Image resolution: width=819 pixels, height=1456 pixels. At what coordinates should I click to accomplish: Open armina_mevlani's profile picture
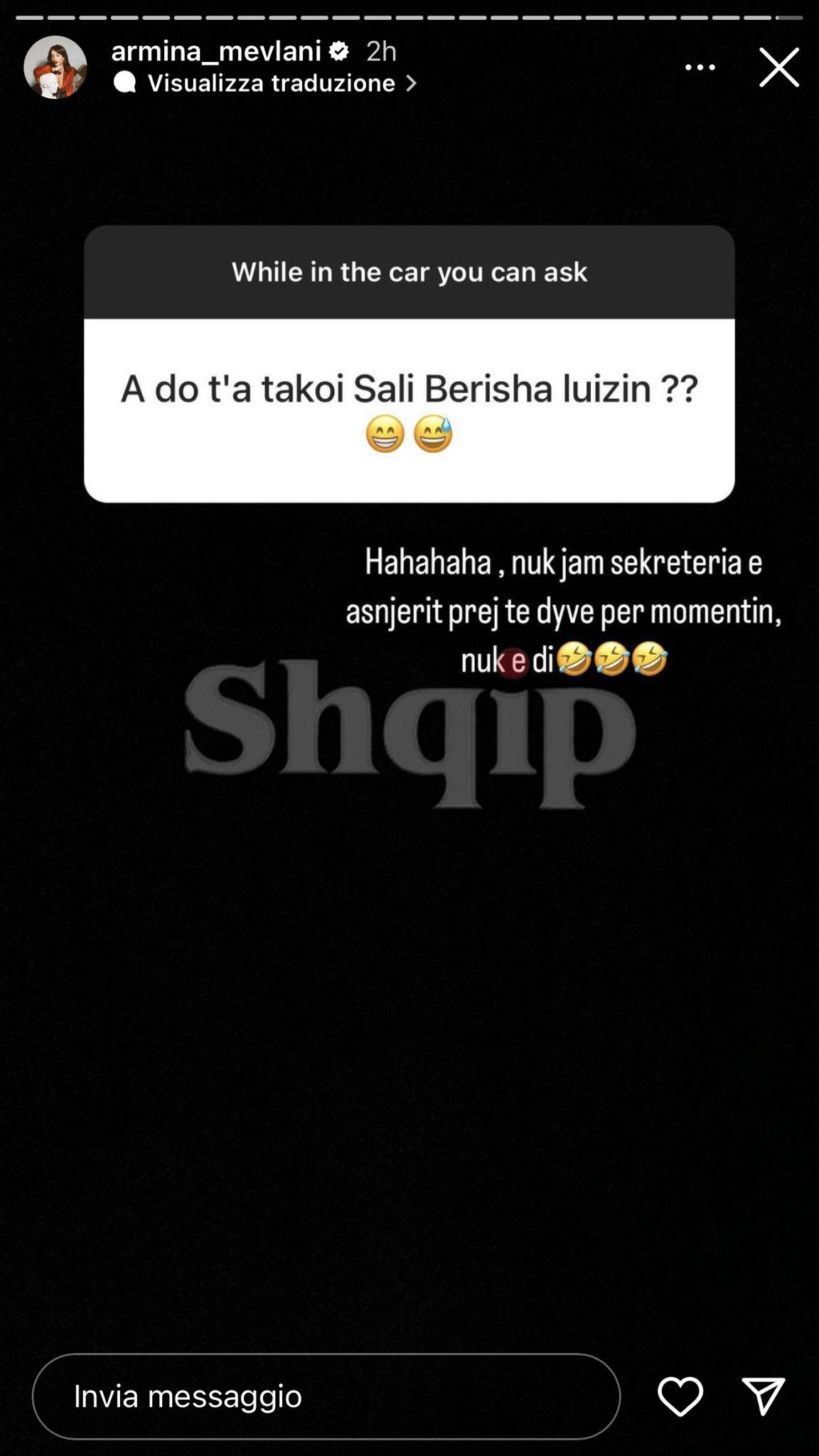tap(55, 68)
